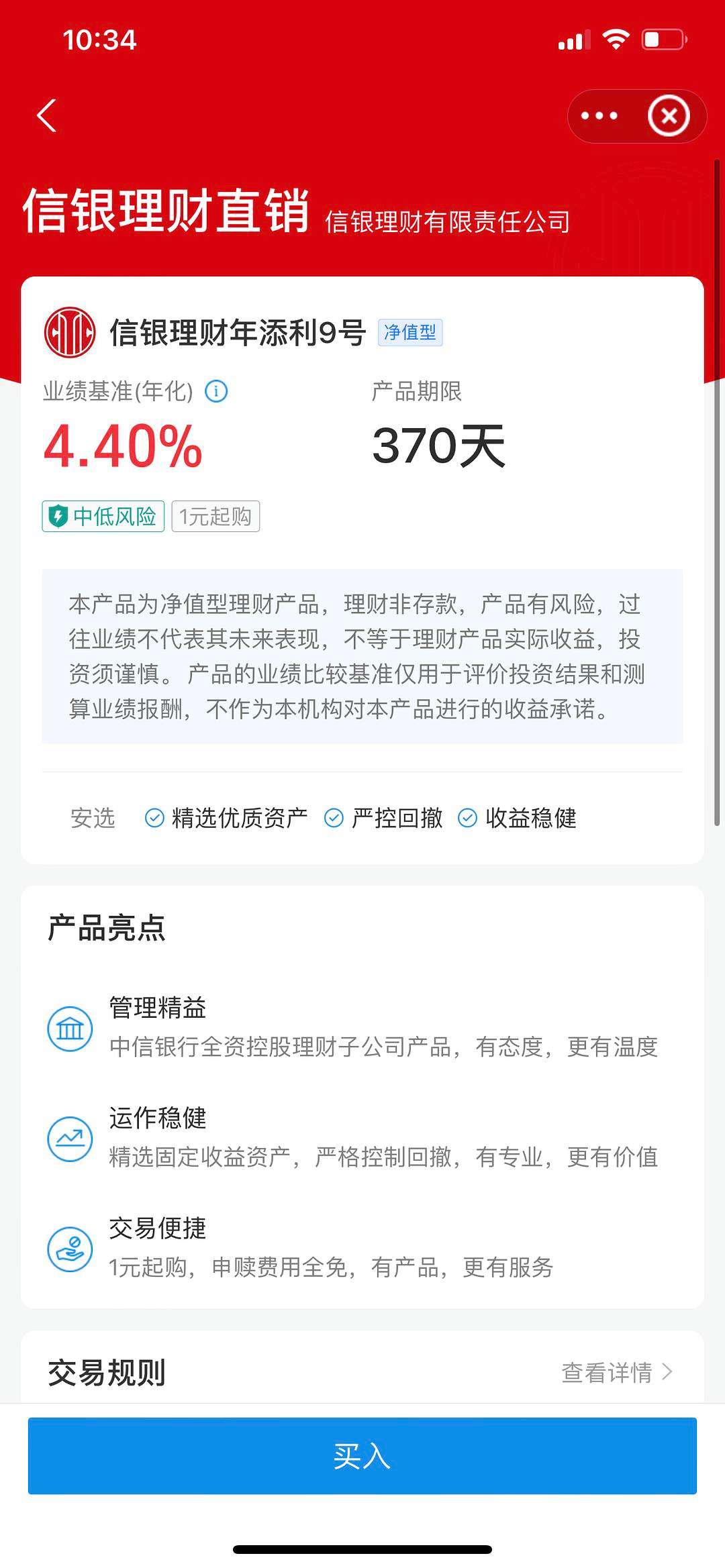Open info icon beside 业绩基准(年化)
Image resolution: width=725 pixels, height=1568 pixels.
pyautogui.click(x=216, y=391)
